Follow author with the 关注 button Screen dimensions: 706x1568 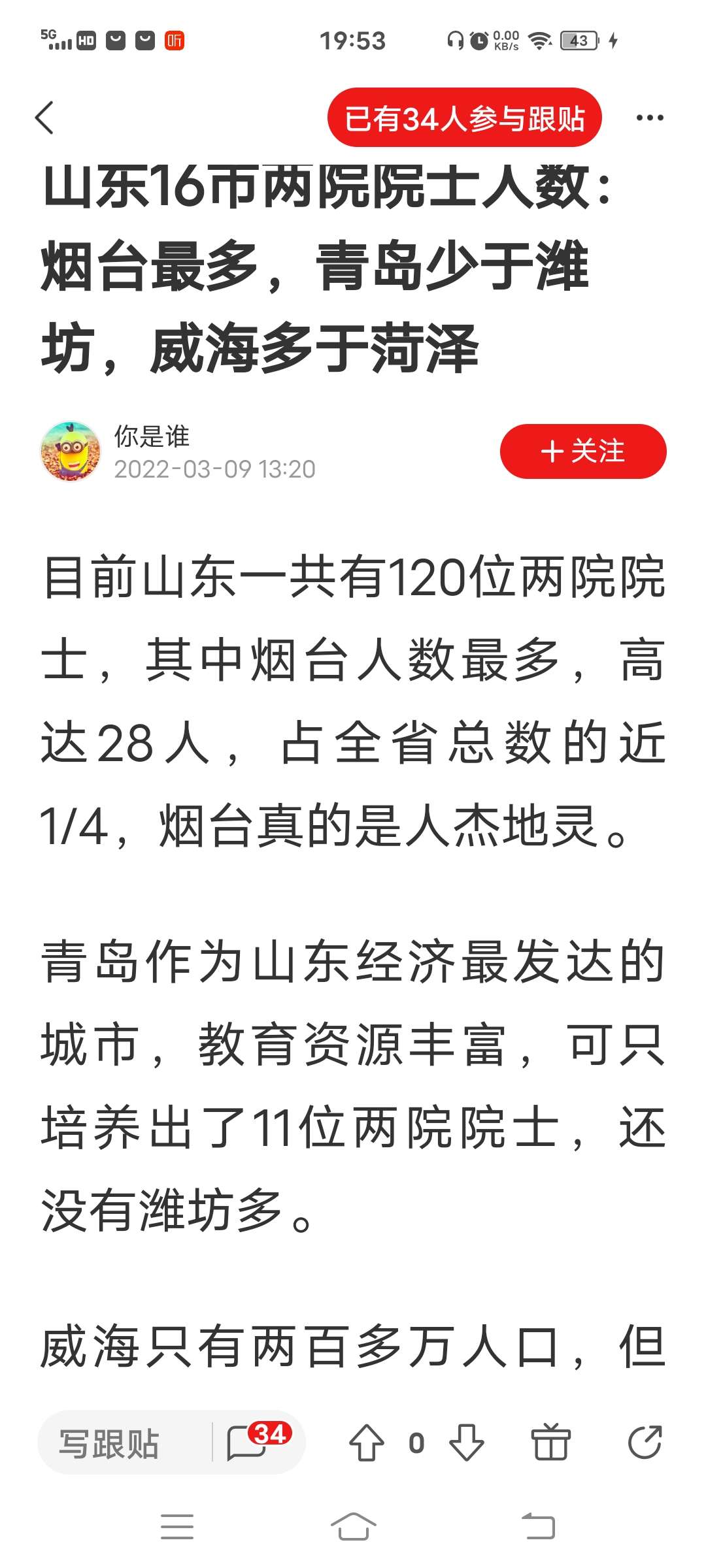click(582, 451)
